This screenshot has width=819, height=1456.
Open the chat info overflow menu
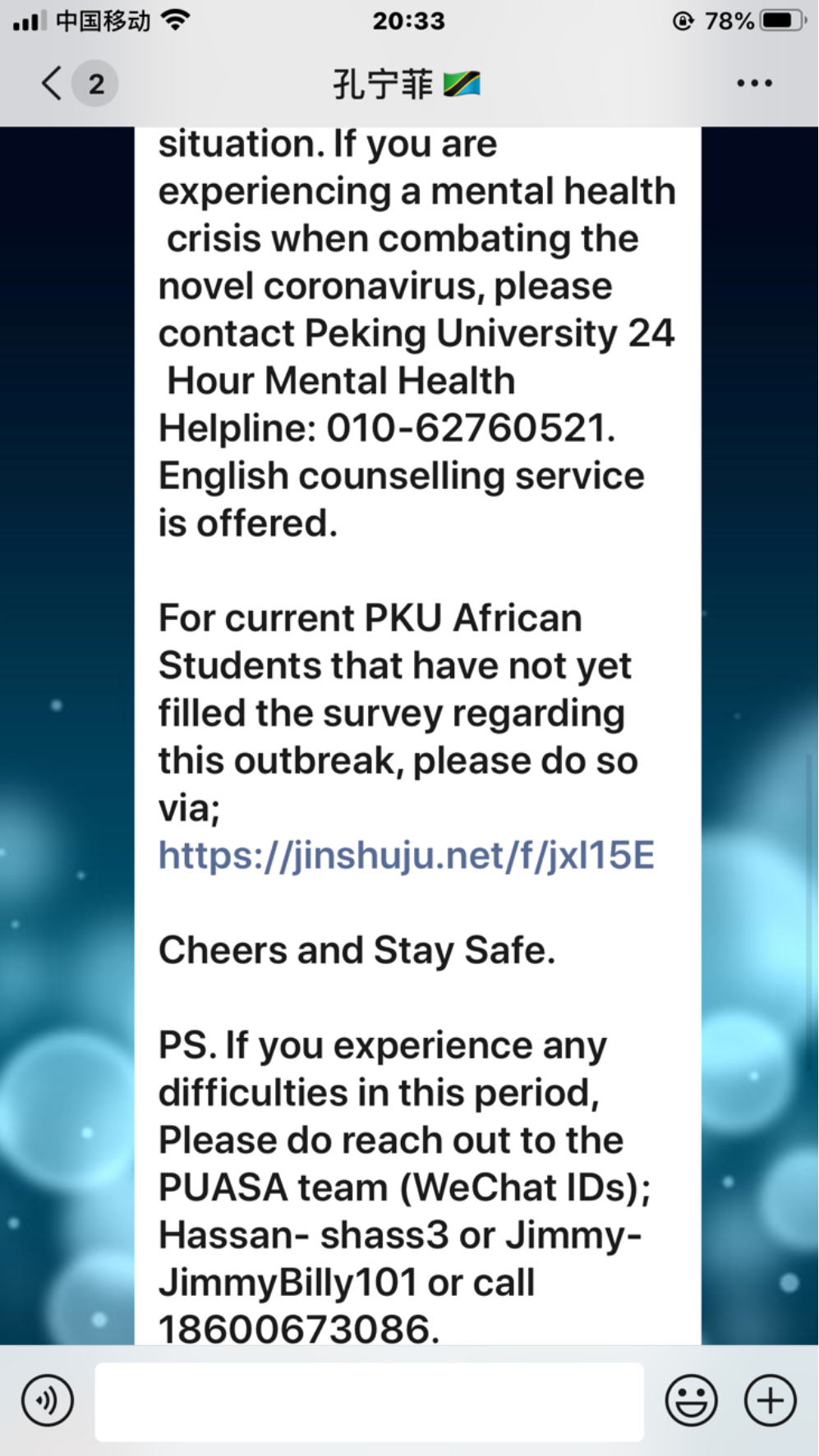tap(754, 83)
